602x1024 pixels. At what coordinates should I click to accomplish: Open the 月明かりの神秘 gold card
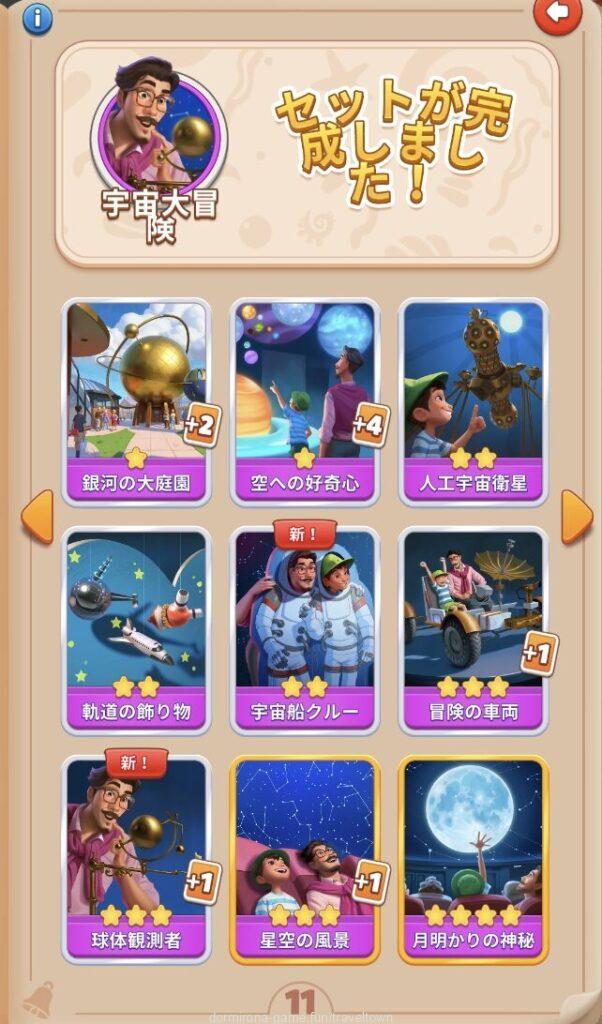click(473, 857)
